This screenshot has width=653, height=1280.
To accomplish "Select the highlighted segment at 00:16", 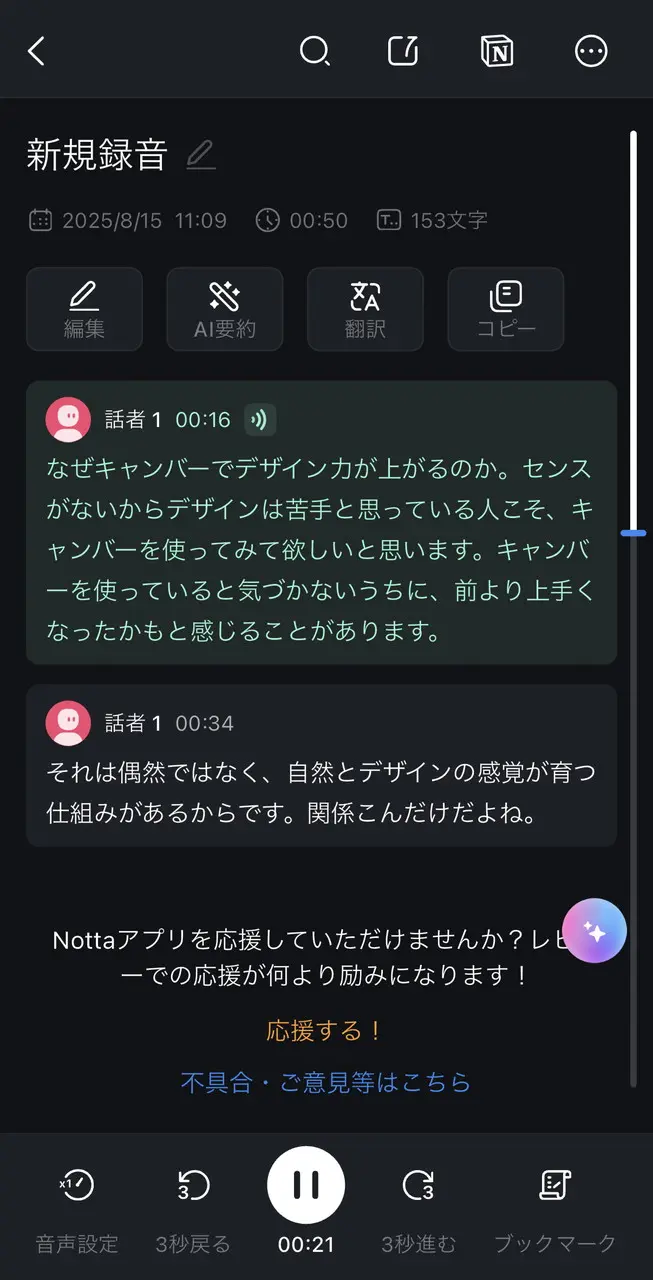I will click(320, 550).
